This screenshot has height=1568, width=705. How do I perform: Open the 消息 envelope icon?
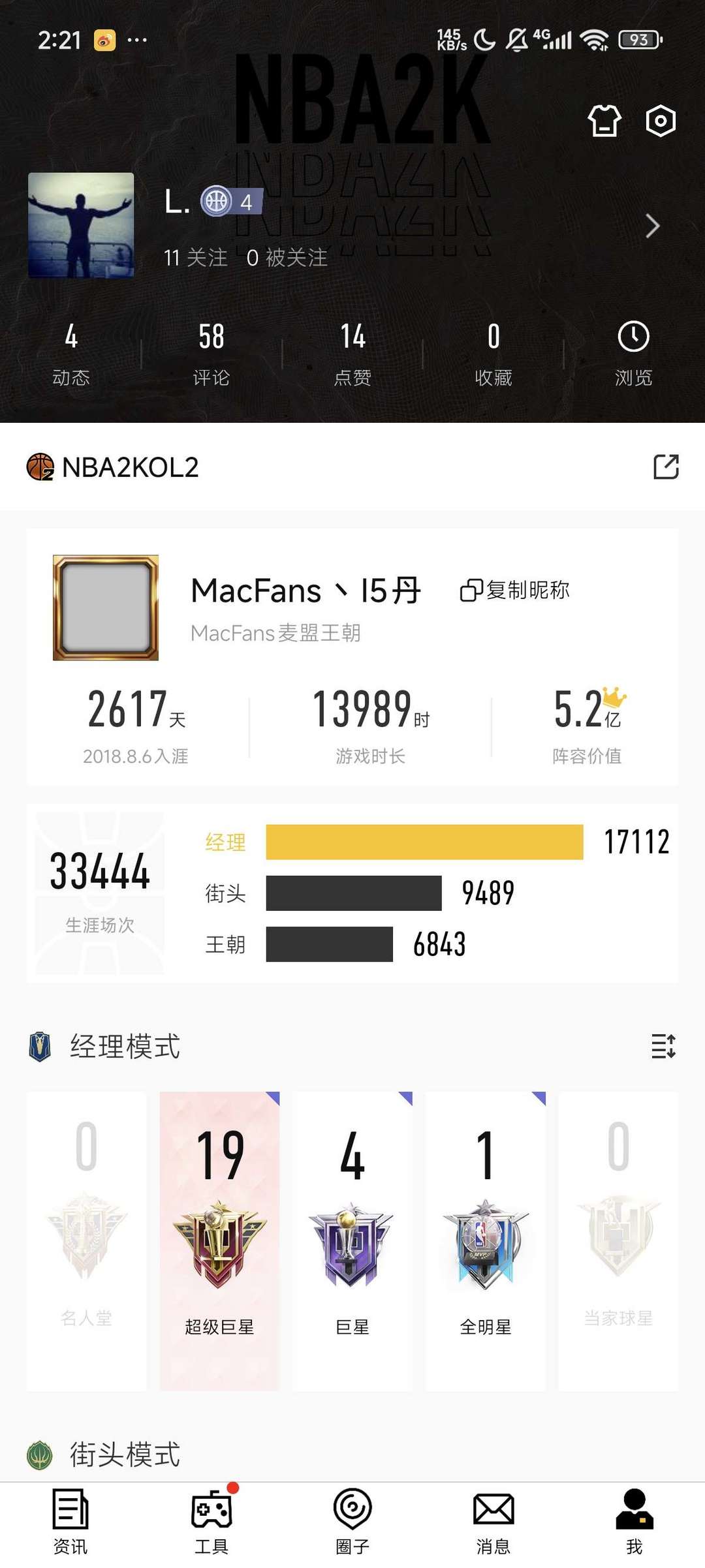pos(493,1509)
